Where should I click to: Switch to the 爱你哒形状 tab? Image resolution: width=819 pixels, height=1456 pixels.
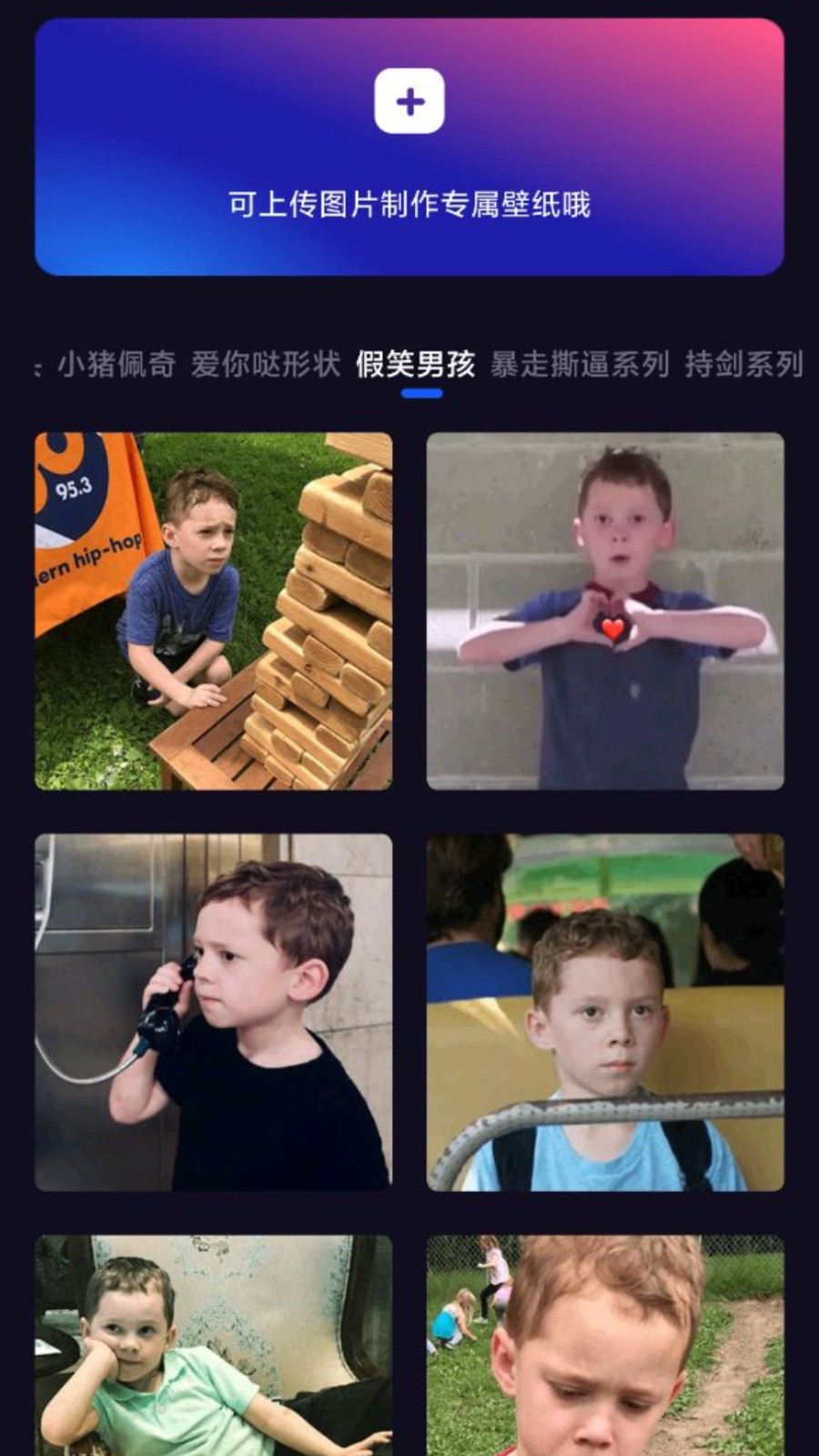tap(265, 365)
